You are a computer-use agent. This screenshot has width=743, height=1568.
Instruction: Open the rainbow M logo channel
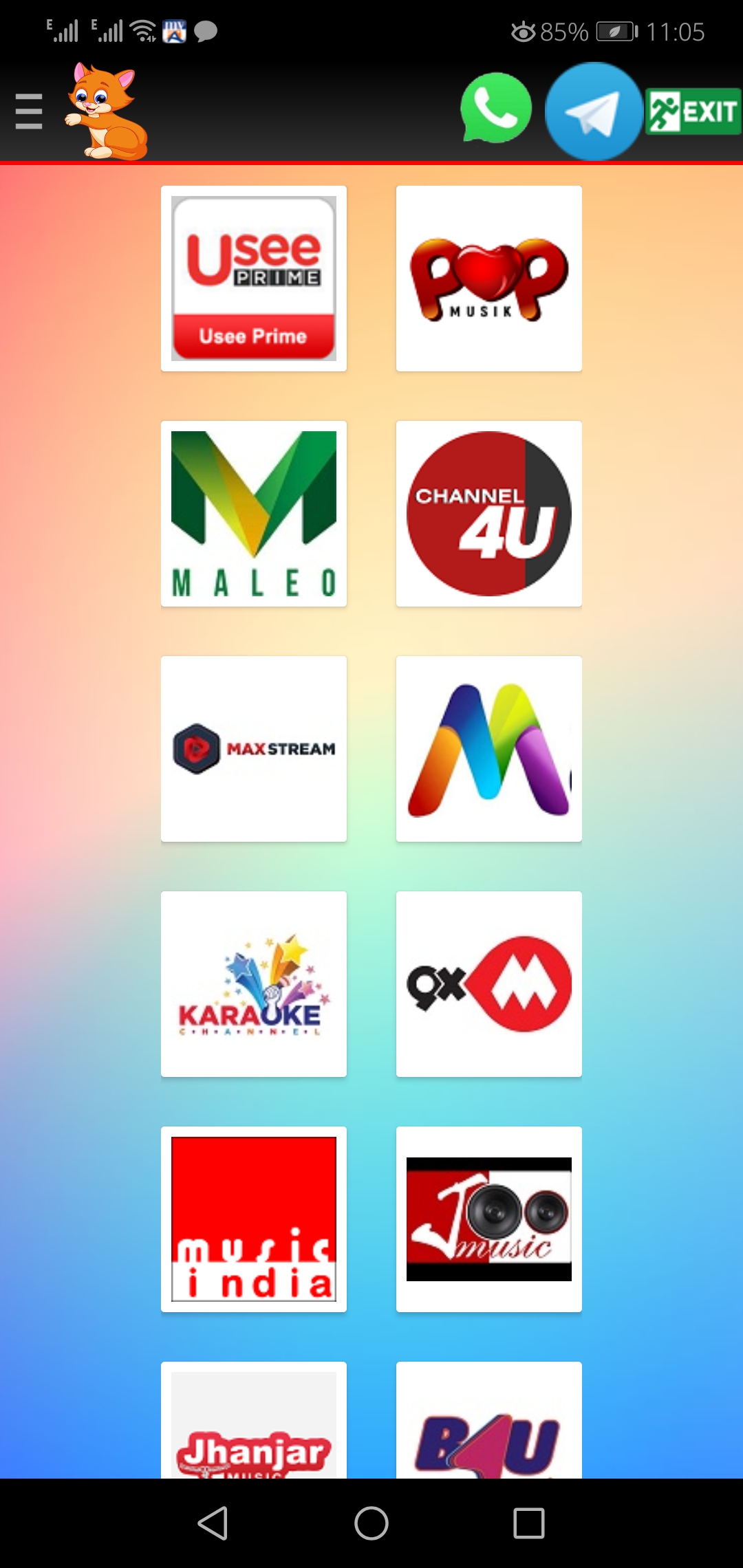pyautogui.click(x=489, y=749)
